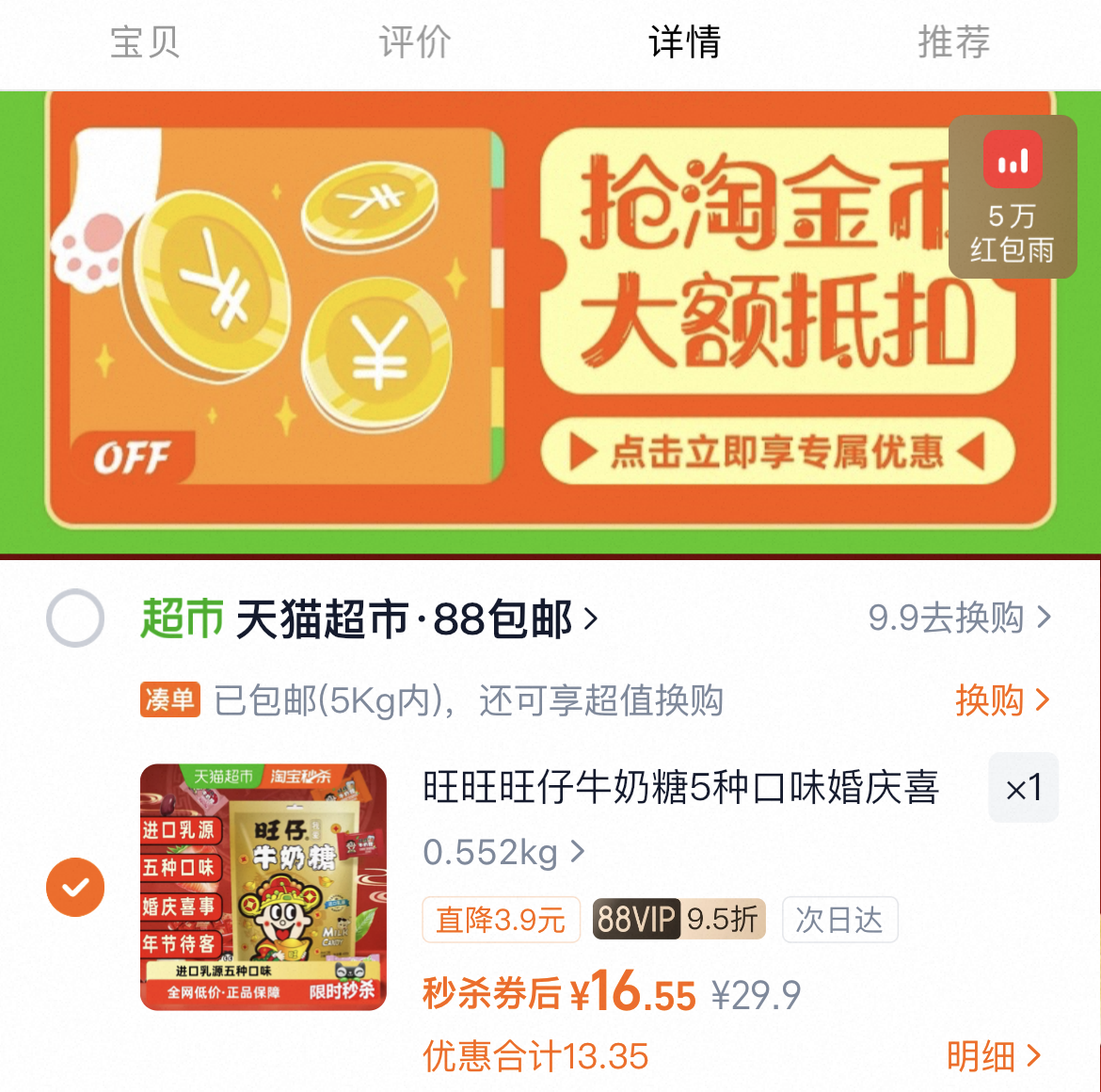Open the 旺仔牛奶糖 product image
Screen dimensions: 1101x1092
263,887
